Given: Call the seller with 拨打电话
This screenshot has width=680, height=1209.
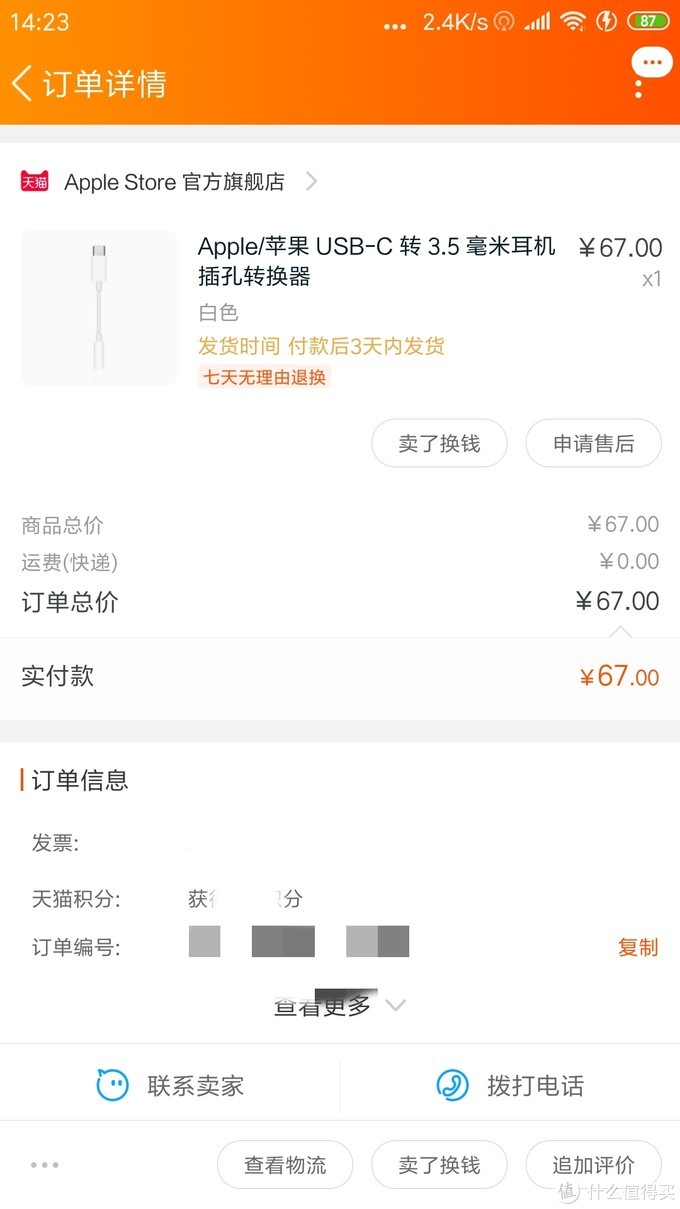Looking at the screenshot, I should [510, 1085].
